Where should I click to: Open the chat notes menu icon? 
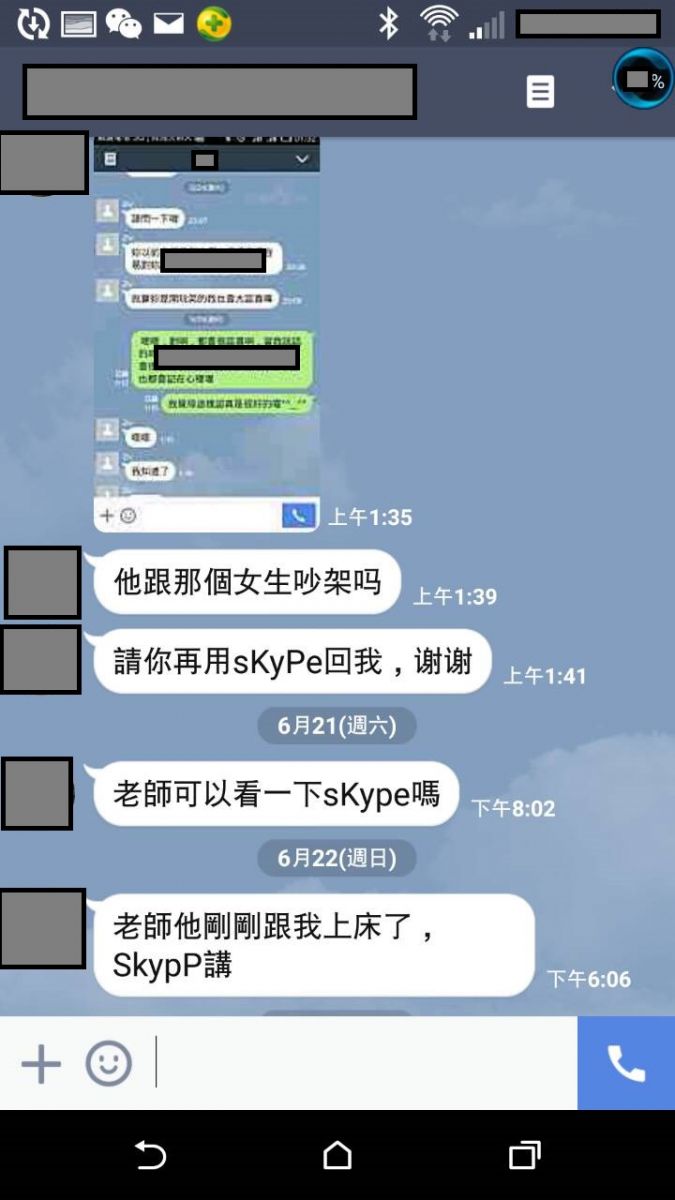540,92
